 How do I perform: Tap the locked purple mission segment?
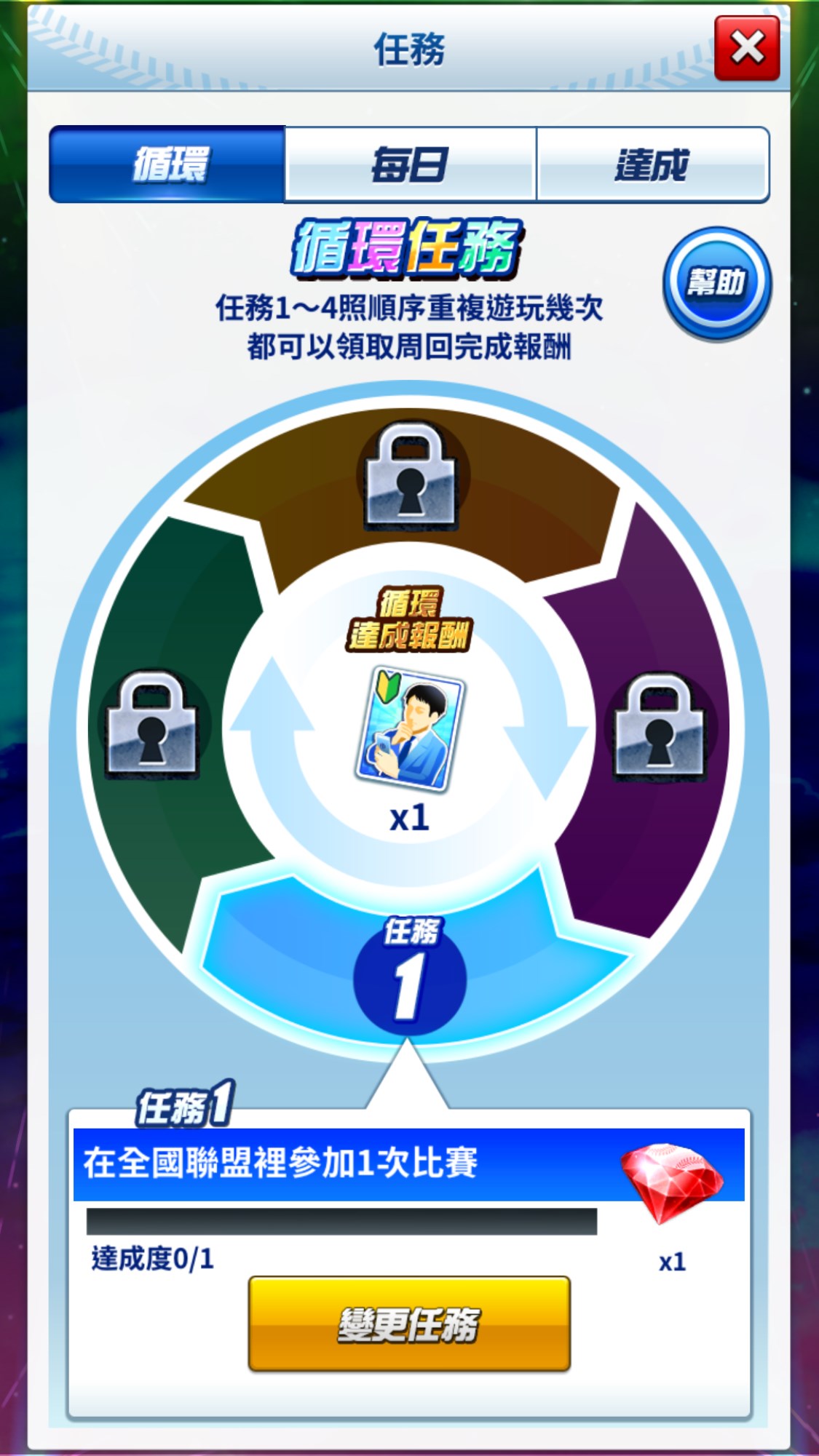(660, 728)
